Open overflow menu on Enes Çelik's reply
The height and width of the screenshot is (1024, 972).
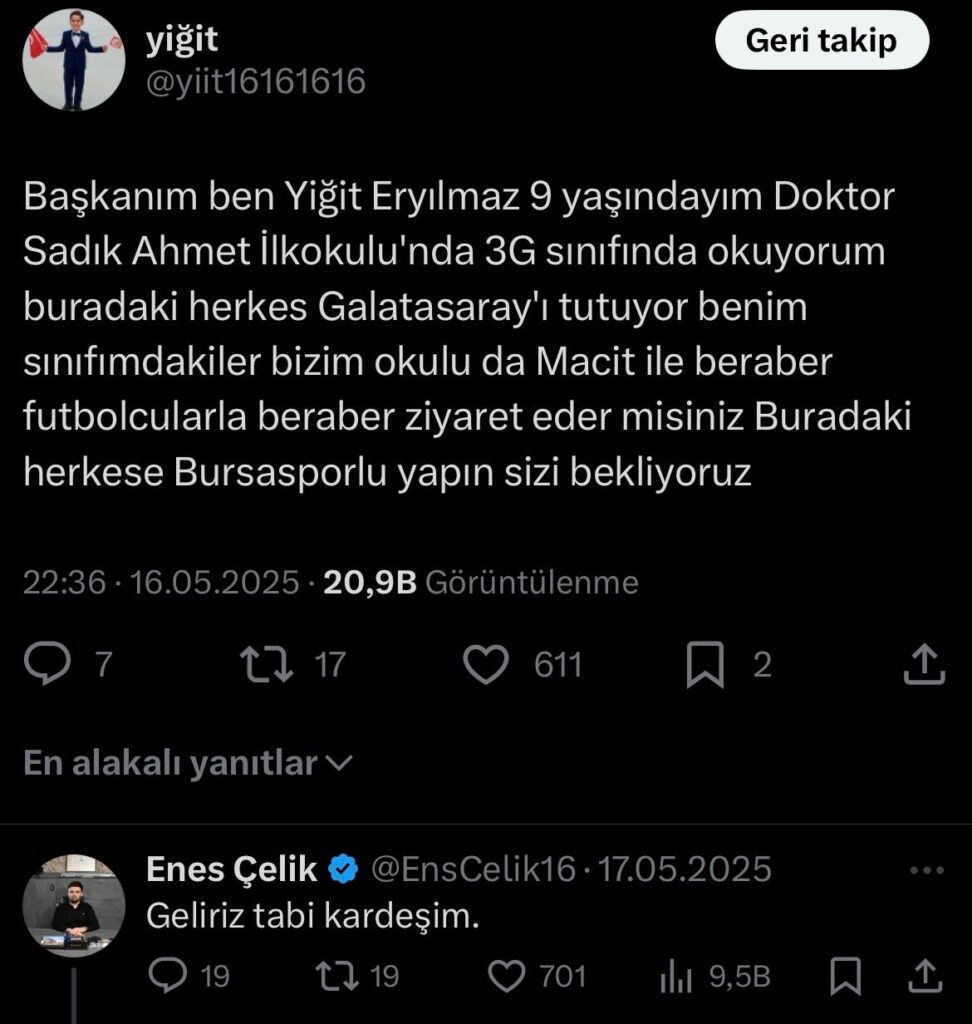(x=930, y=870)
